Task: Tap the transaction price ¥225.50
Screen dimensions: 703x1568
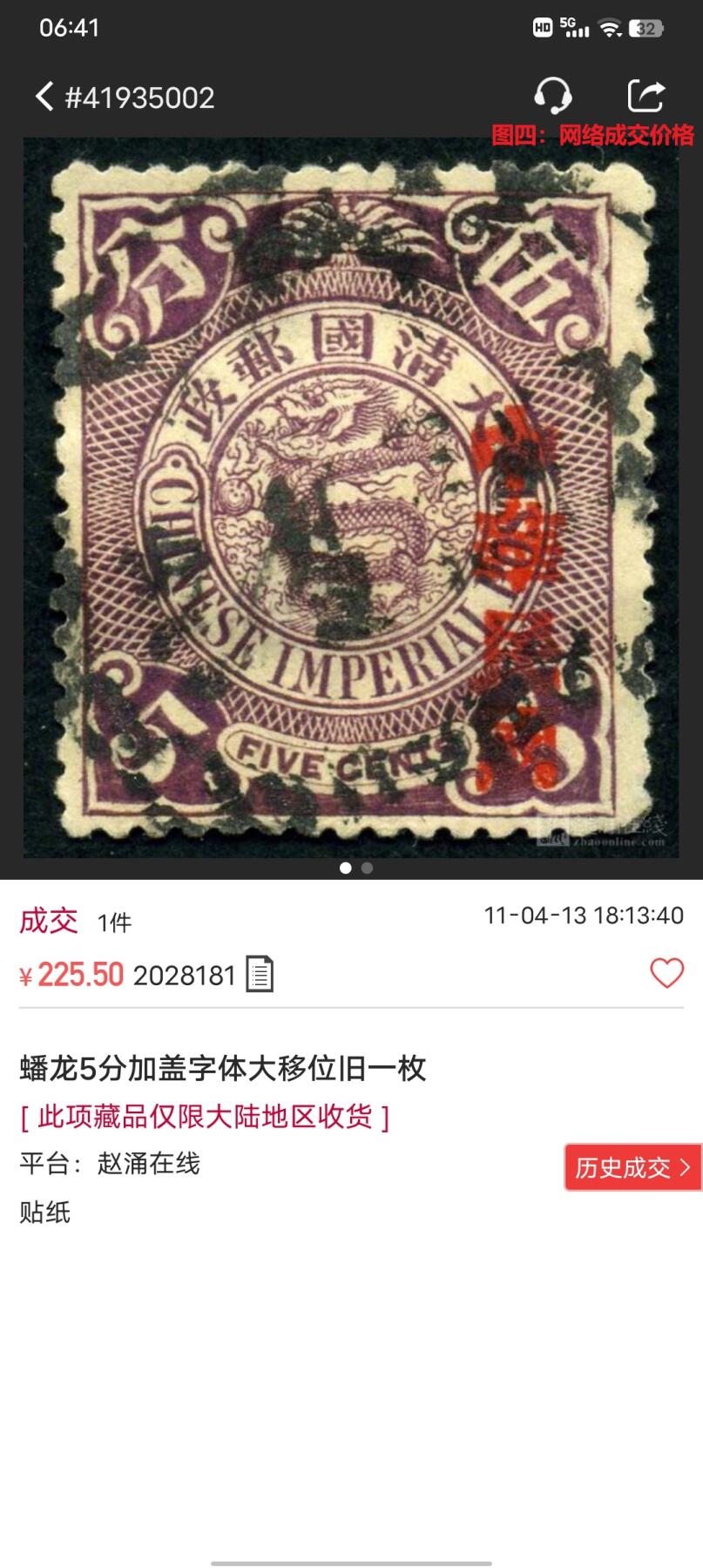Action: (70, 974)
